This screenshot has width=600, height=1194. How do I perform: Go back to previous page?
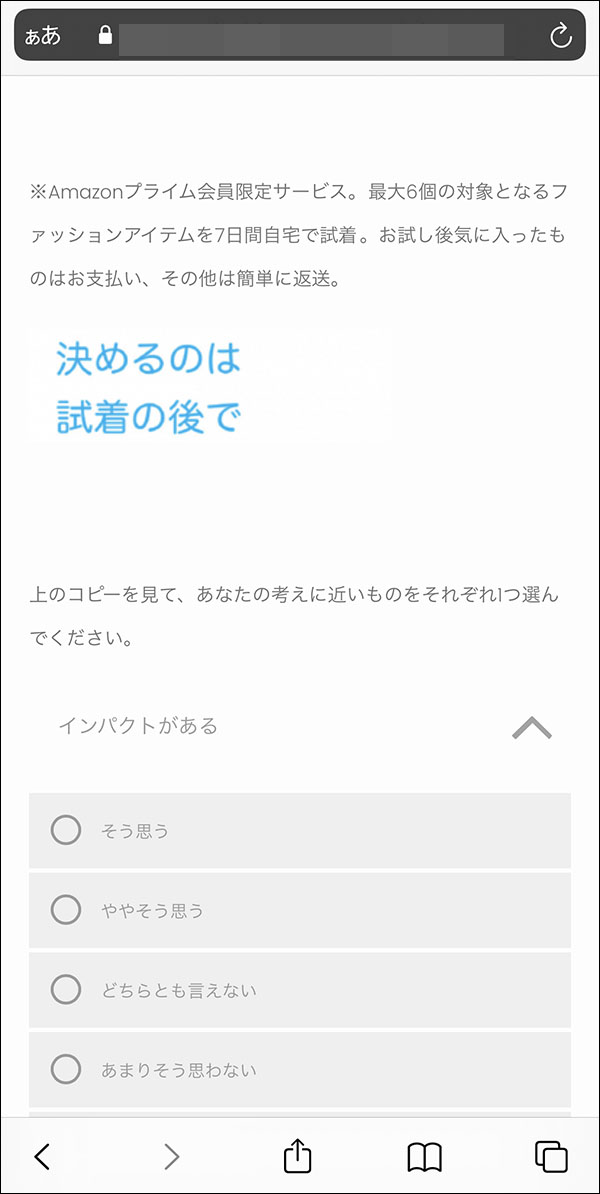[43, 1157]
